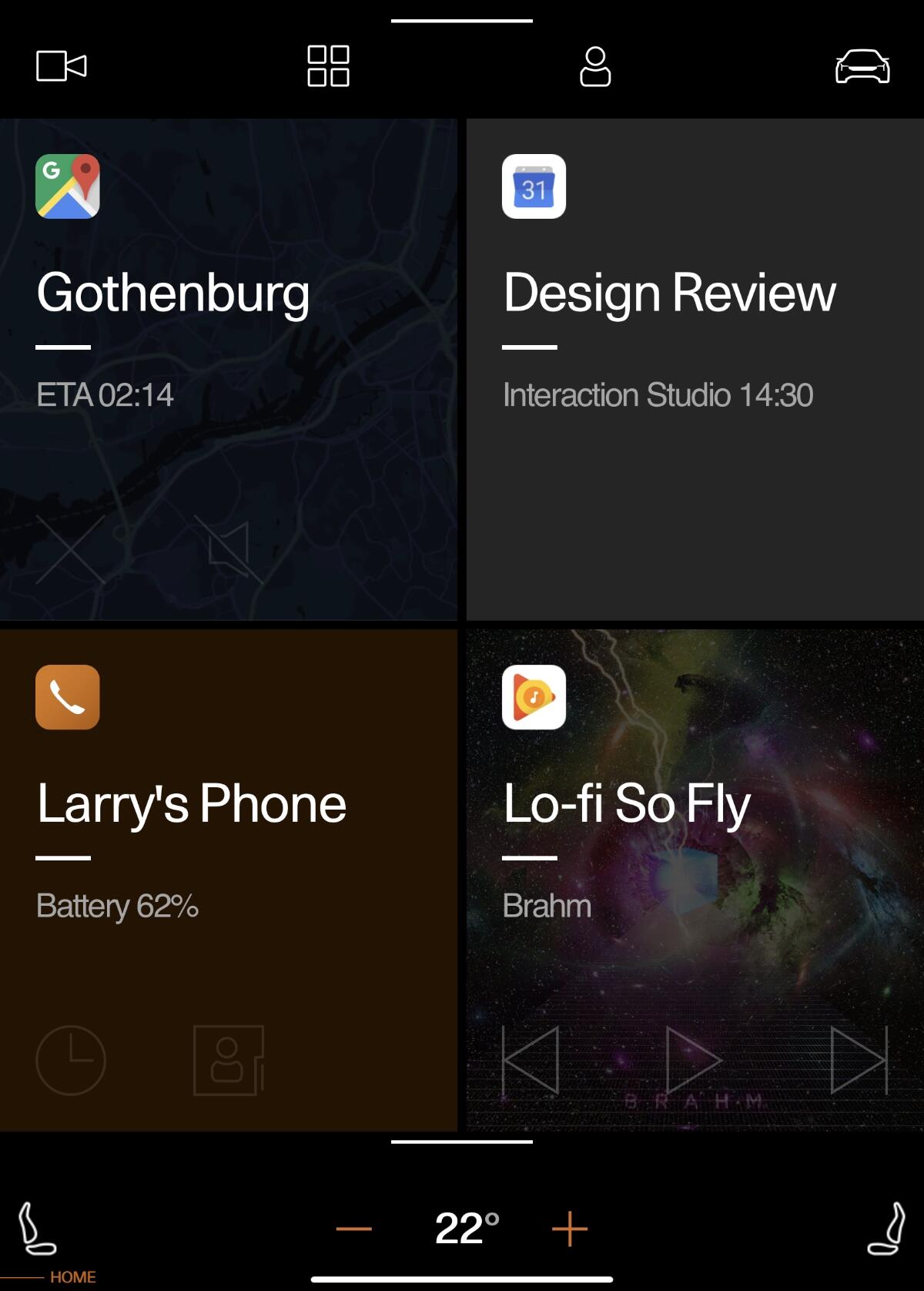Open the driver seat controls
924x1291 pixels.
point(36,1229)
